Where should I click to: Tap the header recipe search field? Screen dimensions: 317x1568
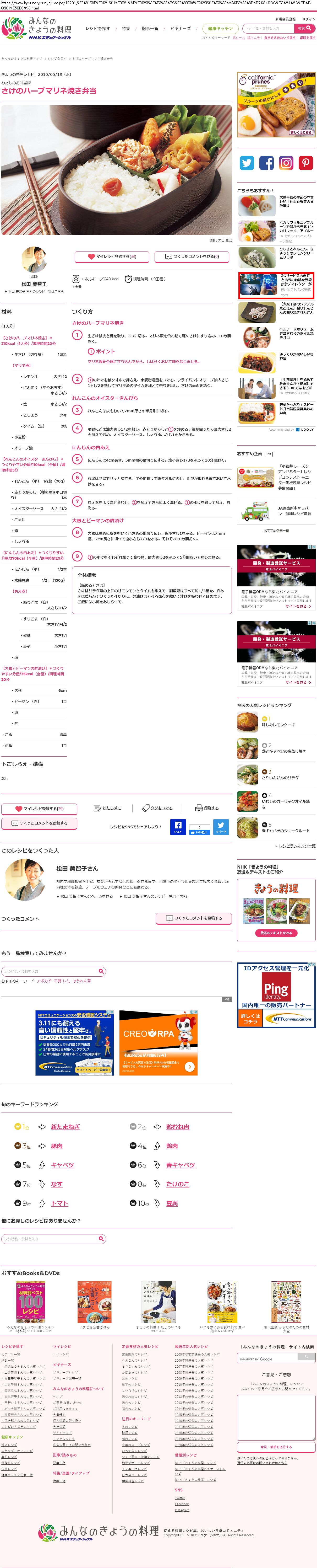click(x=268, y=28)
